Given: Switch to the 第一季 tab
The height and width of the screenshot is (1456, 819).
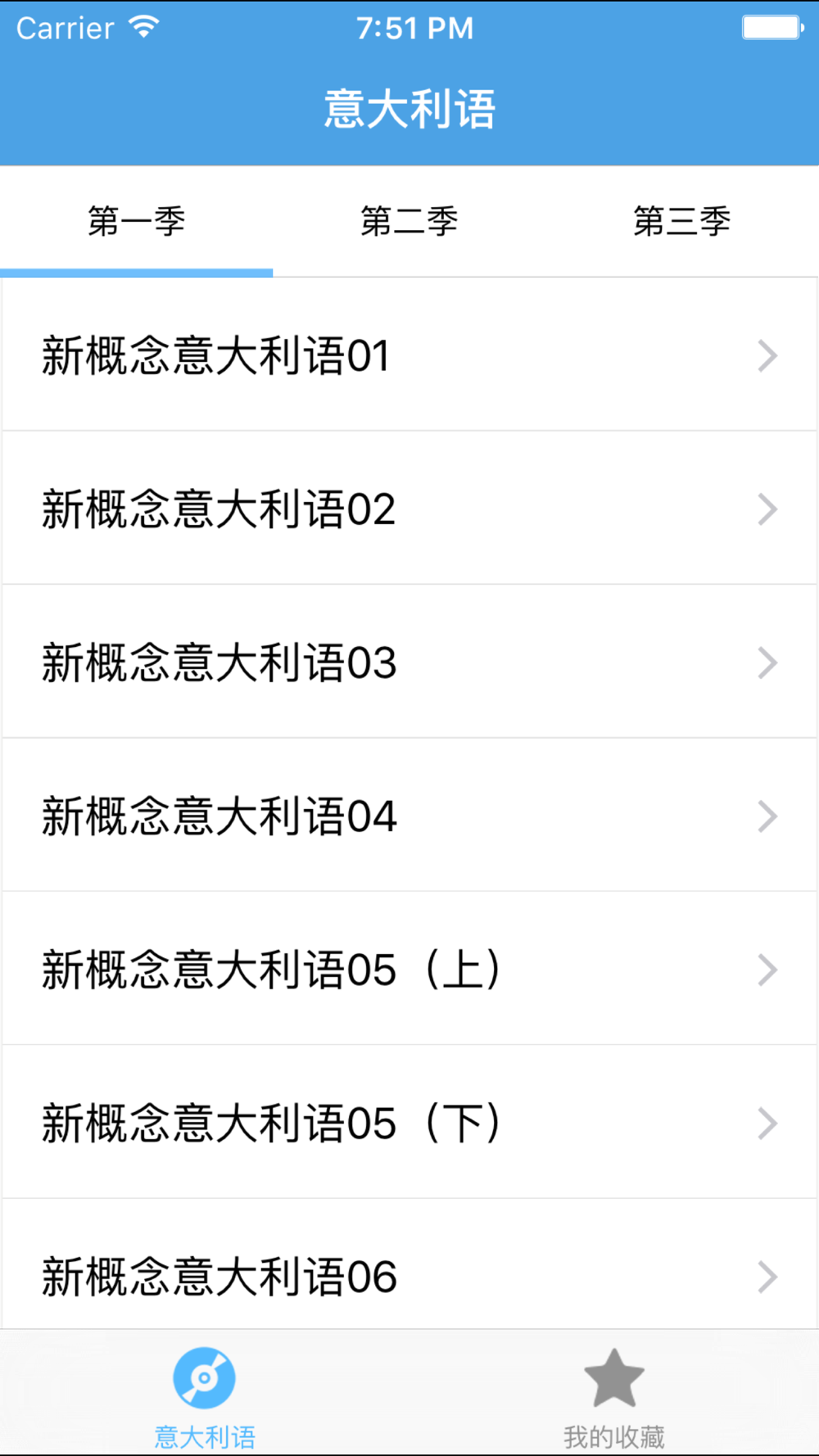Looking at the screenshot, I should point(136,221).
